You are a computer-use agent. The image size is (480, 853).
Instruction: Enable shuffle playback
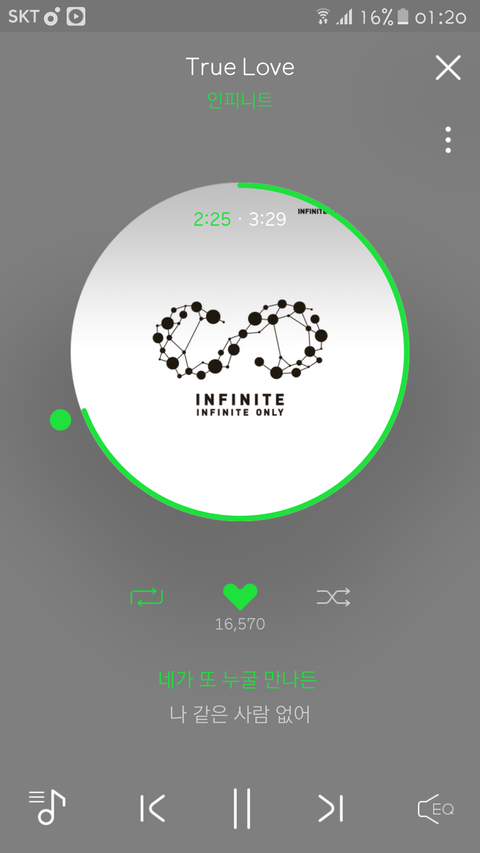(333, 597)
